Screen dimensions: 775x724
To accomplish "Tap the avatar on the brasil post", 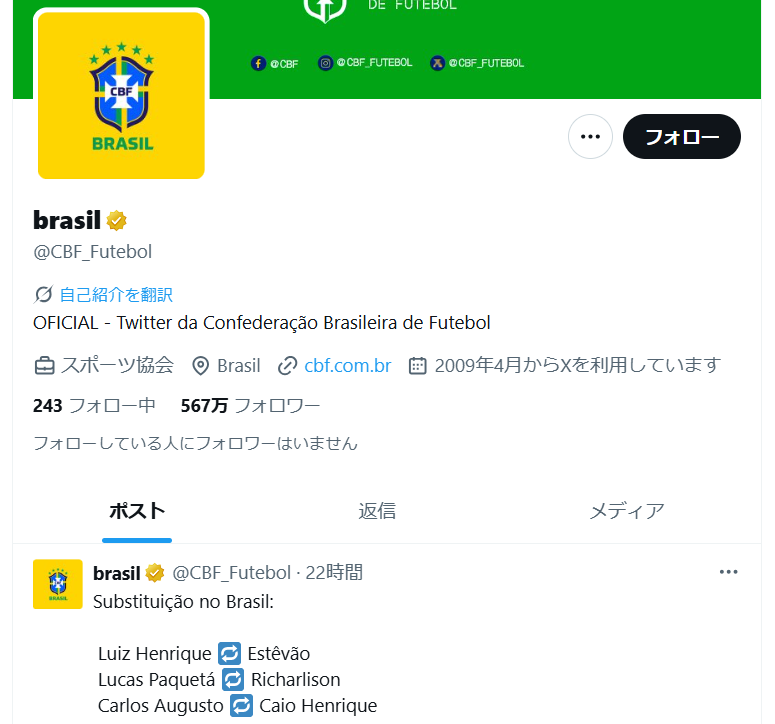I will click(x=58, y=584).
